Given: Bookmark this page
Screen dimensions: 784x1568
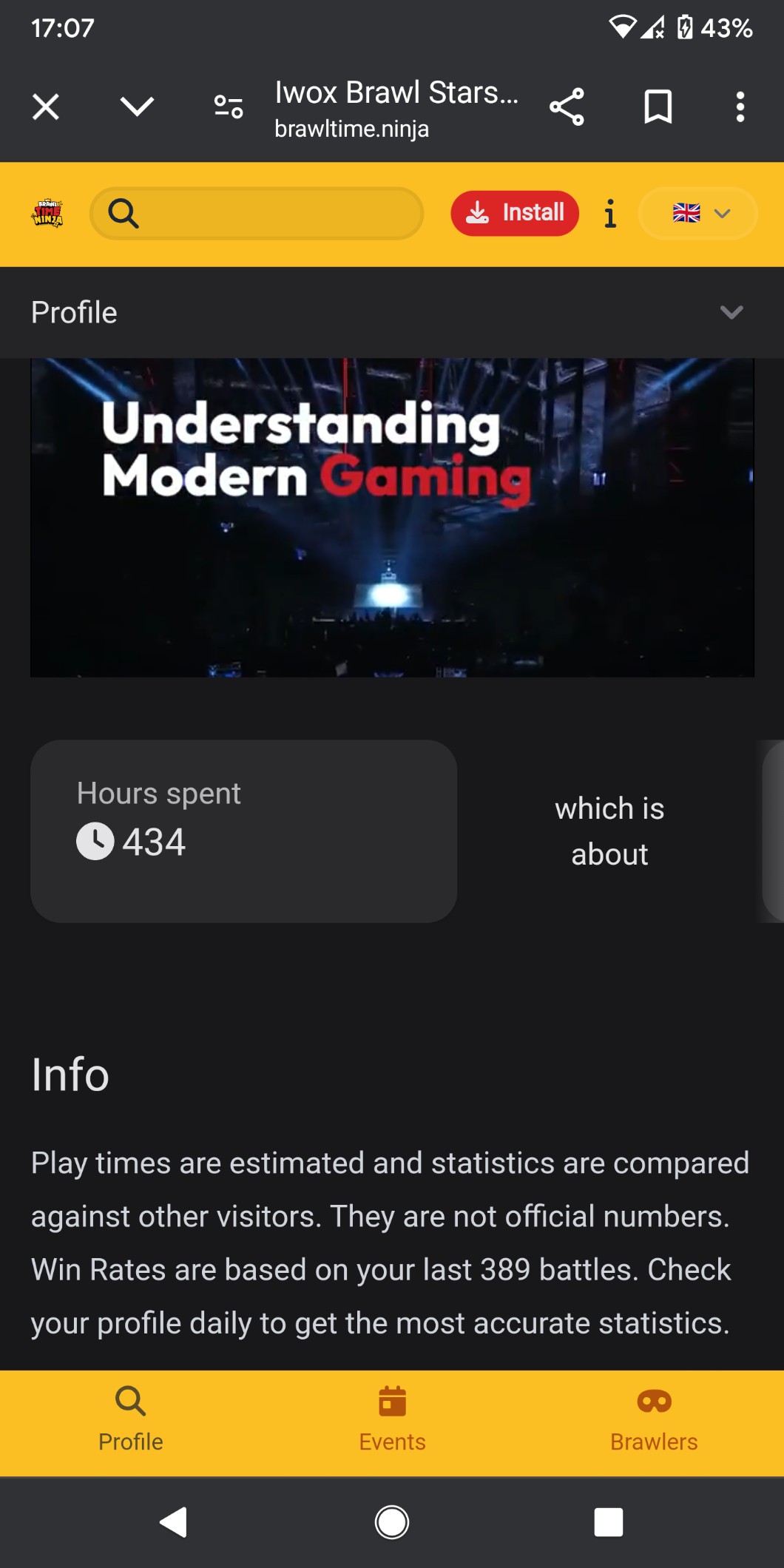Looking at the screenshot, I should pyautogui.click(x=658, y=107).
